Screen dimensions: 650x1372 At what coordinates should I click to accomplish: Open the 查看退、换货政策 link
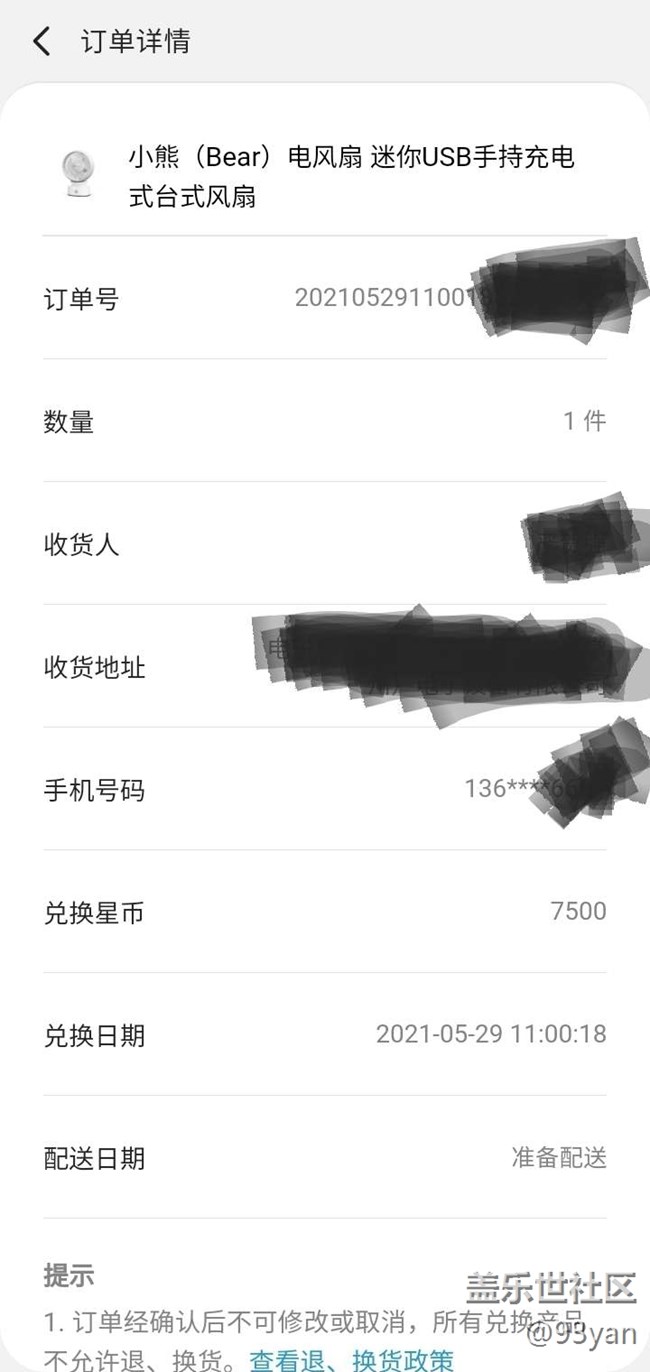351,1360
